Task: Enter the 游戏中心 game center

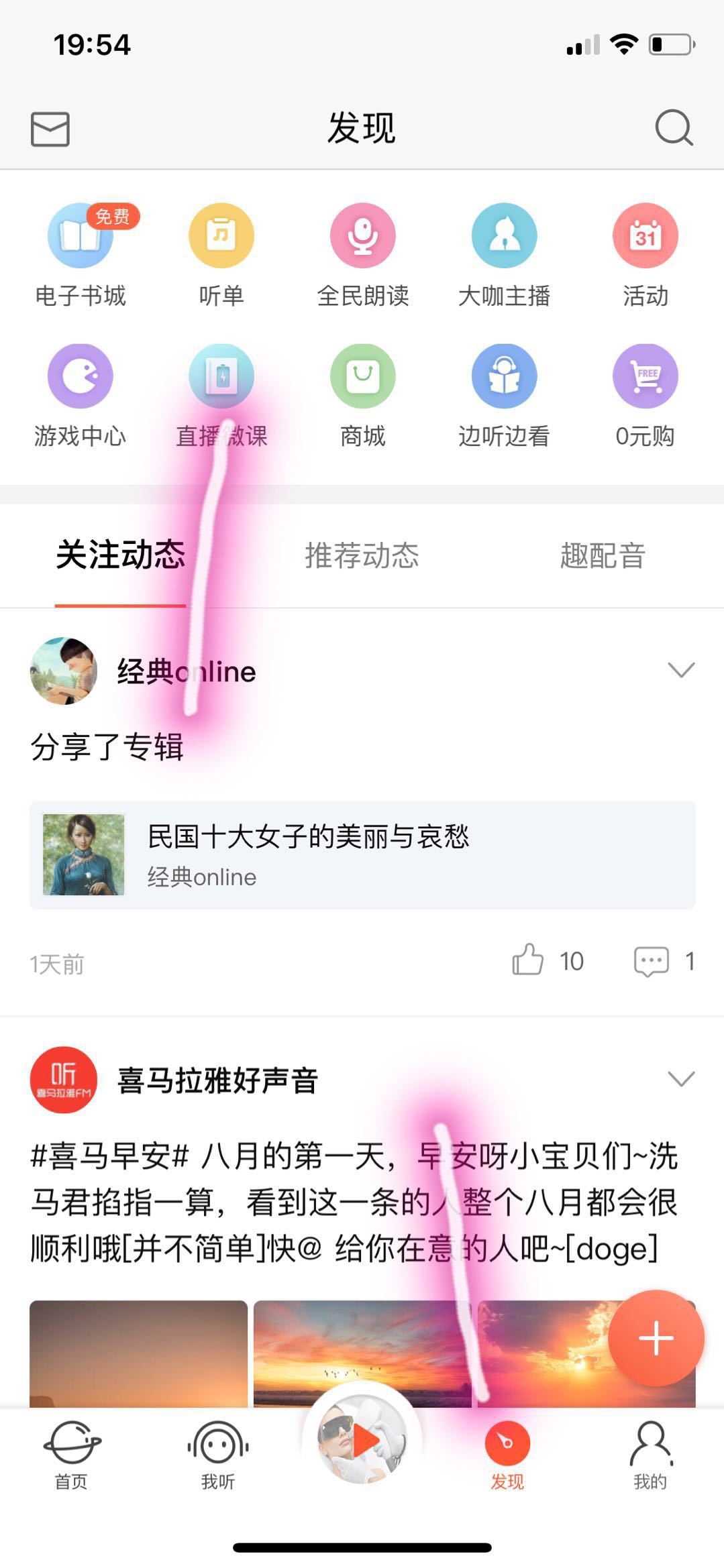Action: 80,395
